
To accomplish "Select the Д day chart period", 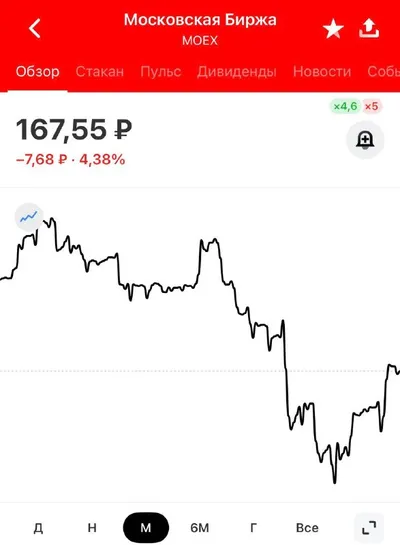I will (x=38, y=528).
